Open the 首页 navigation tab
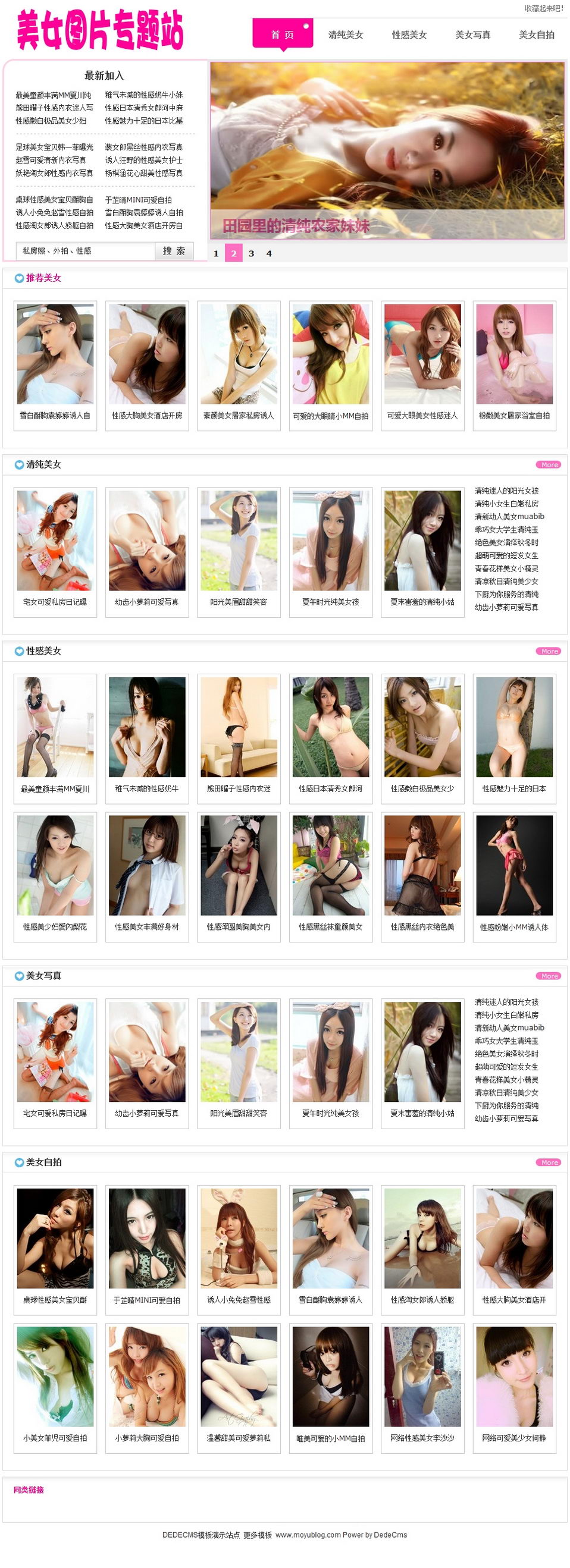Screen dimensions: 570x1568 point(283,34)
